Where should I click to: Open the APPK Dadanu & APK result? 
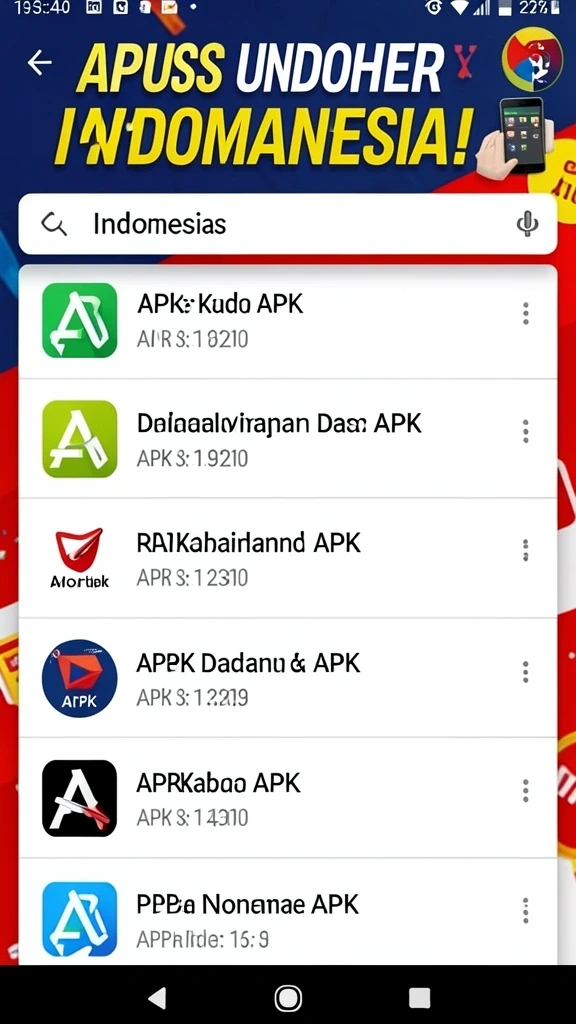[288, 678]
